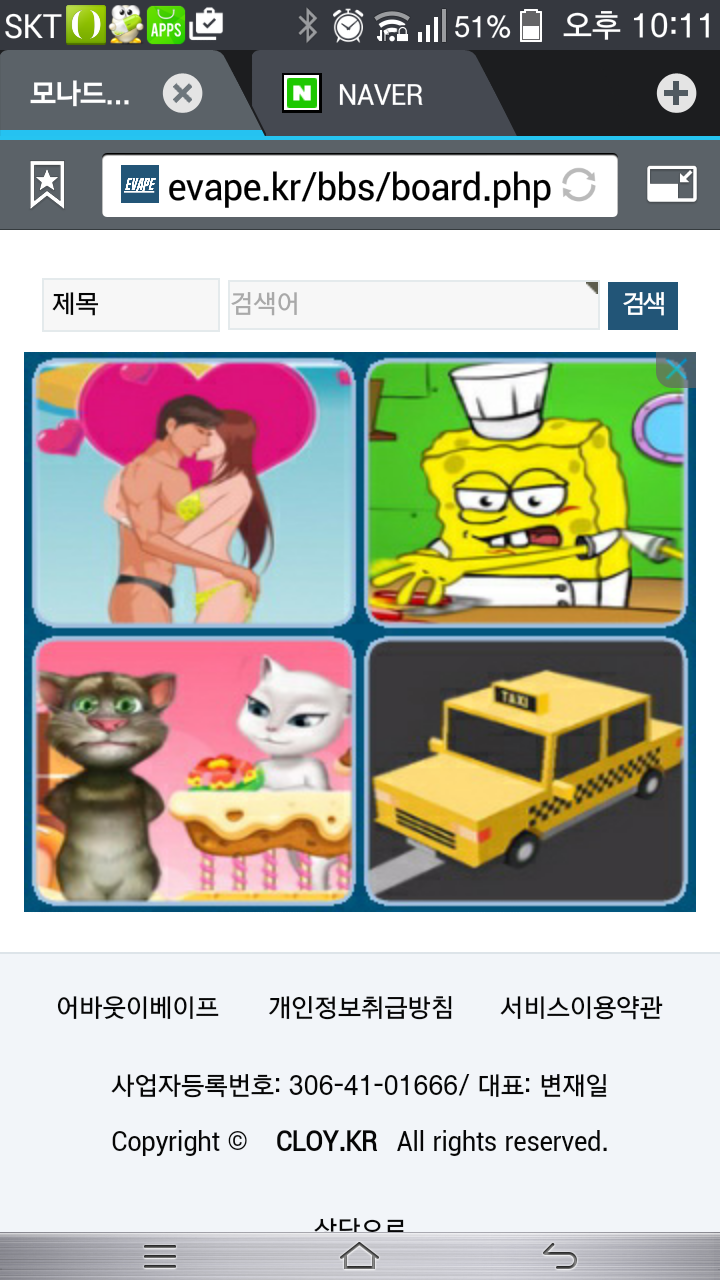Open the 어바웃이베이프 link
The height and width of the screenshot is (1280, 720).
point(137,1007)
